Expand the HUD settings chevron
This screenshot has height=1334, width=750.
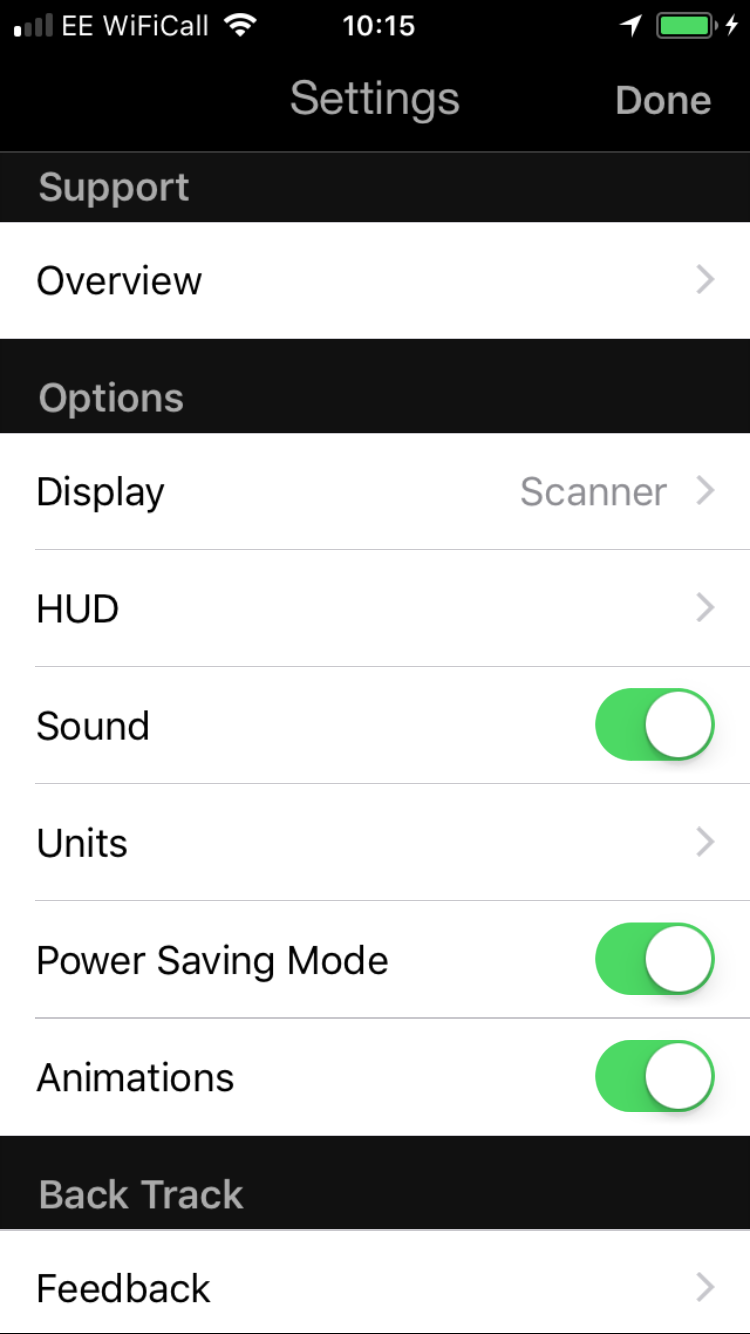pos(704,608)
